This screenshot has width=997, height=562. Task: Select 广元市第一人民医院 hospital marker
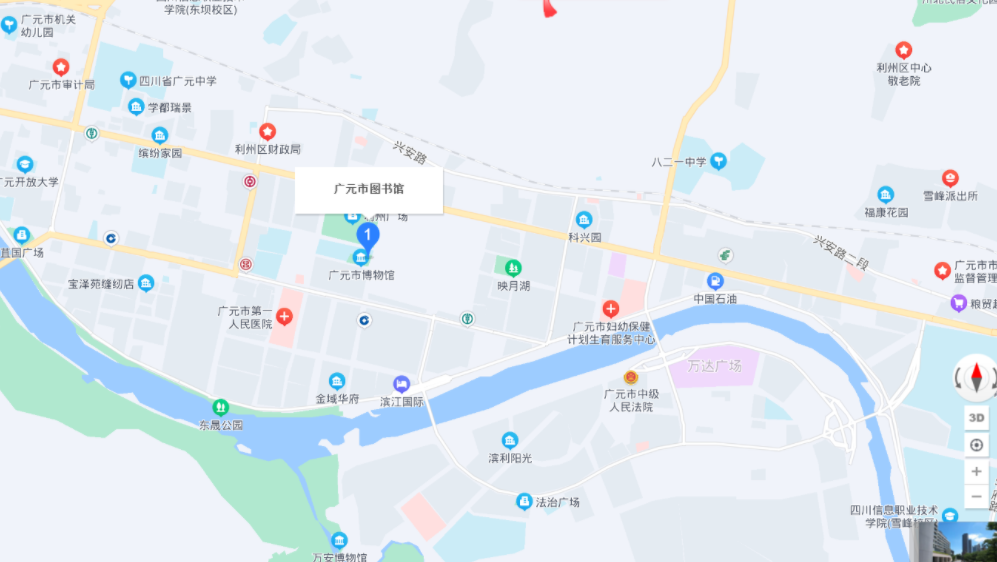point(285,317)
